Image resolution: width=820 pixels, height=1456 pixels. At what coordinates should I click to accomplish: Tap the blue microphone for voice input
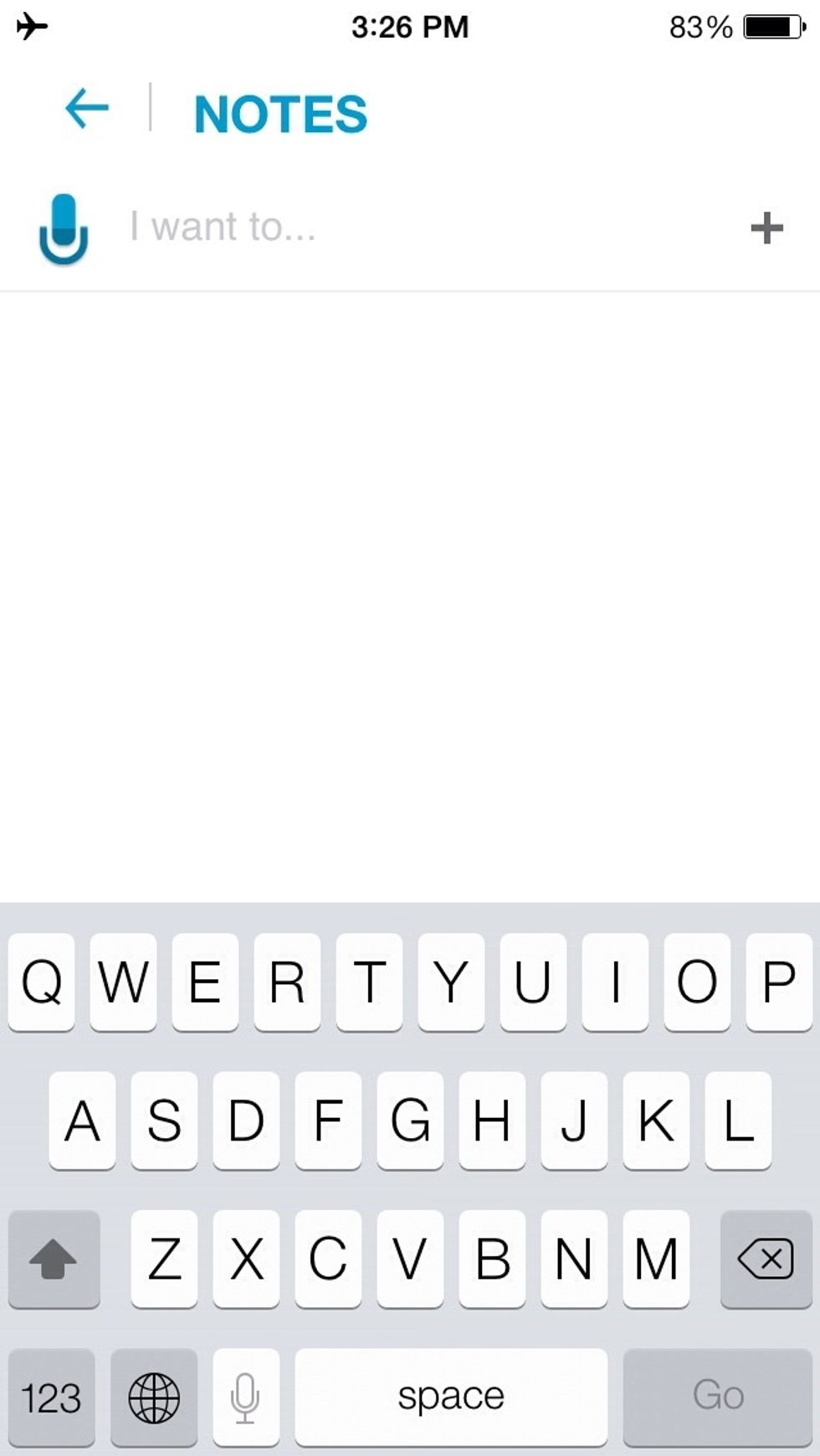coord(64,228)
